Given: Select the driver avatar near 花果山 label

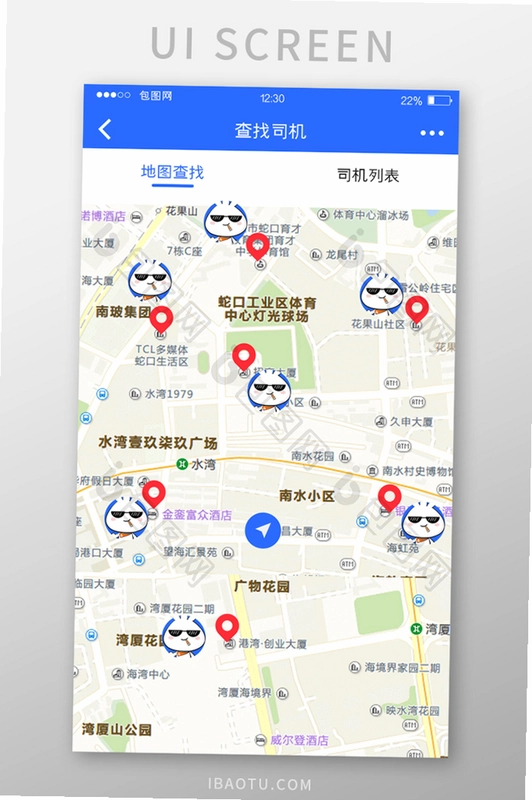Looking at the screenshot, I should [x=225, y=221].
